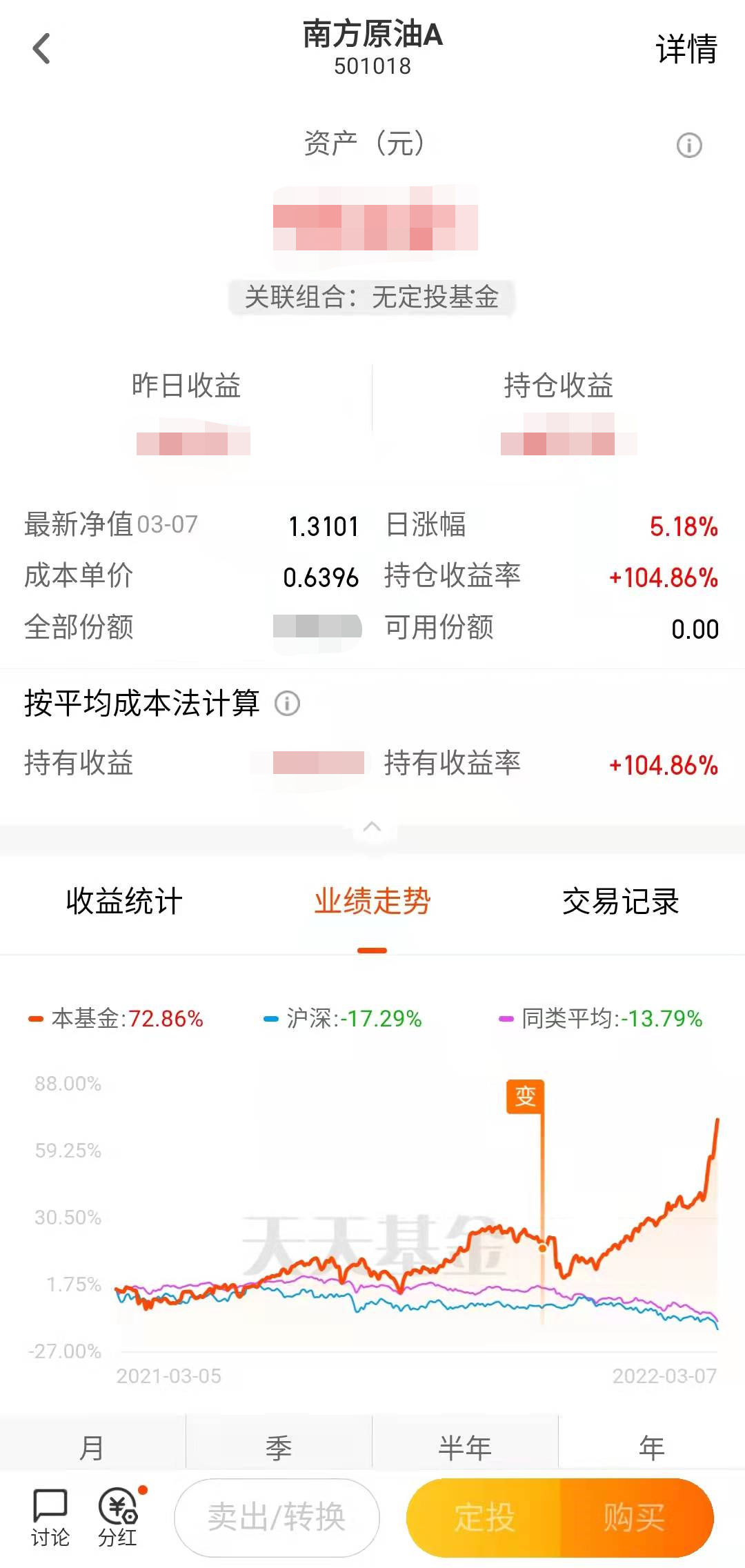
Task: Choose the 年 chart range
Action: click(x=651, y=1447)
